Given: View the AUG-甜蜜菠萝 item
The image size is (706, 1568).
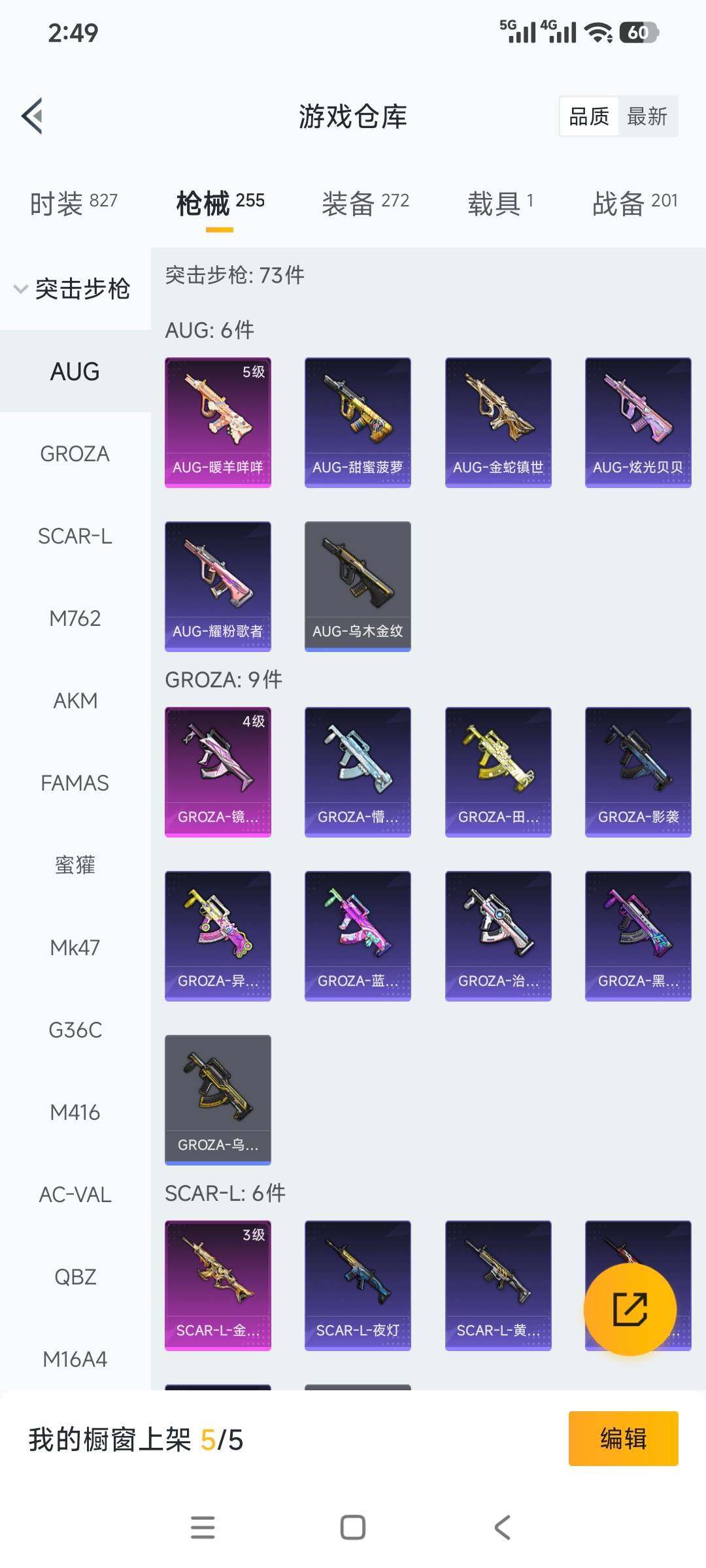Looking at the screenshot, I should tap(358, 422).
